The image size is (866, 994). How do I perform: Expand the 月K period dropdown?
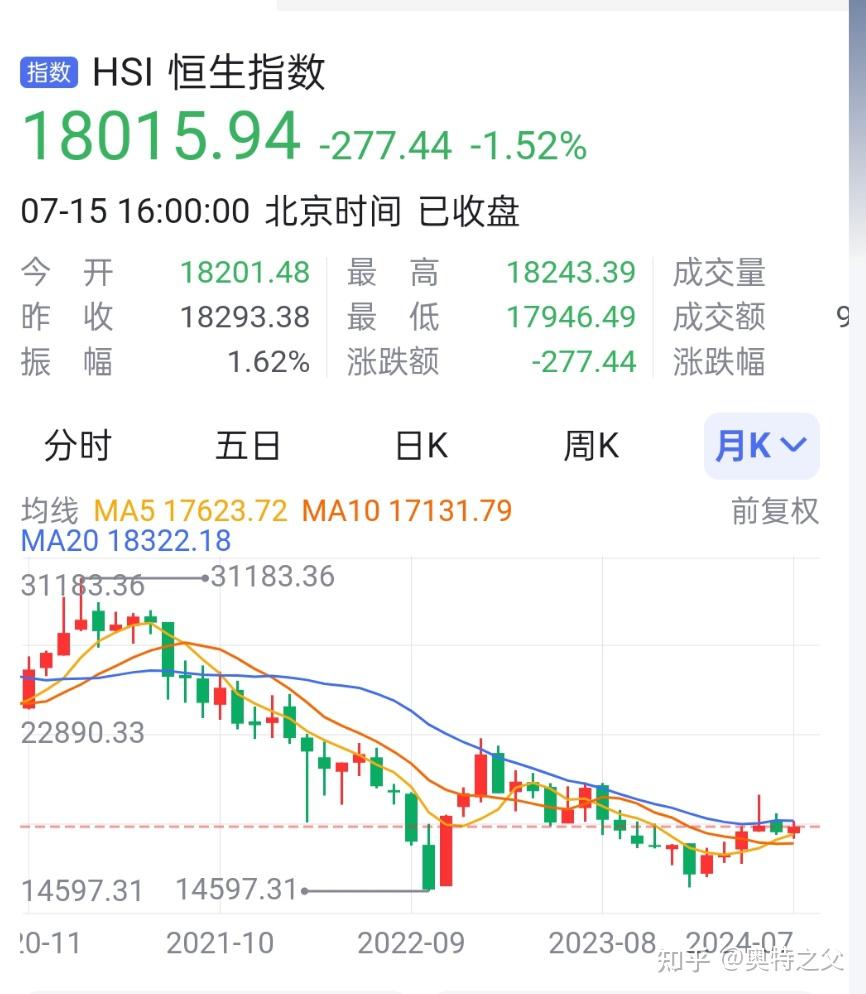coord(761,446)
